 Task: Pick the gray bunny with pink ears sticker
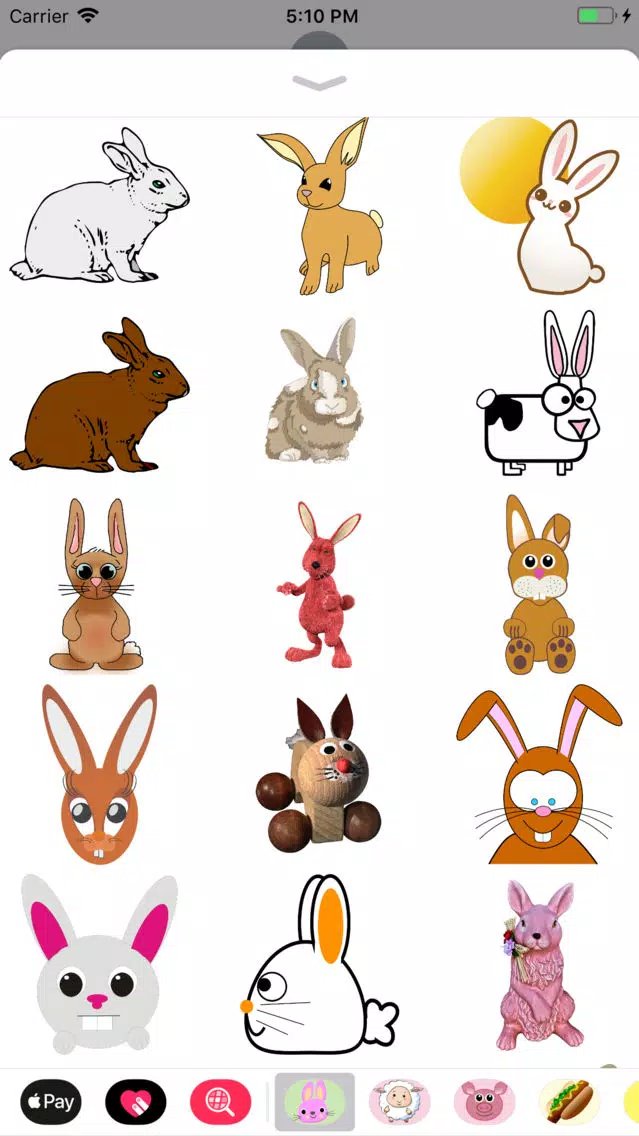pyautogui.click(x=98, y=963)
